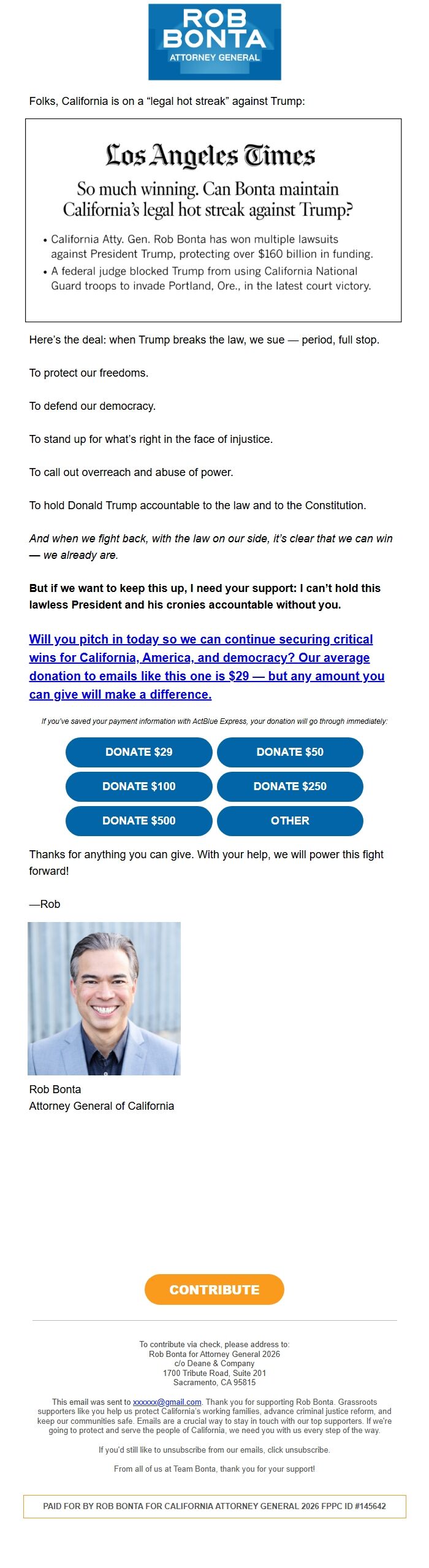Donate $29 to the campaign
The width and height of the screenshot is (429, 1568).
(139, 752)
